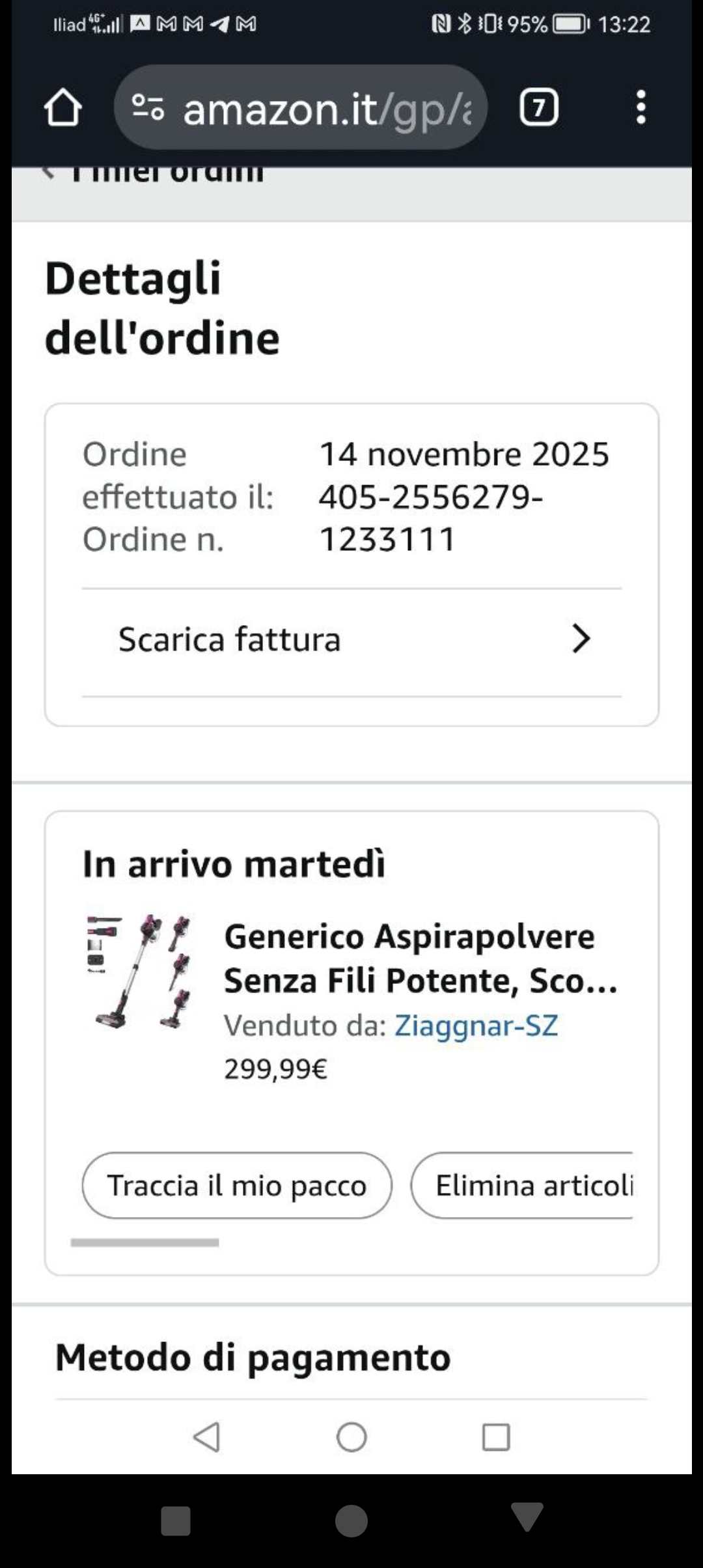
Task: Open the browser three-dot overflow menu
Action: (641, 107)
